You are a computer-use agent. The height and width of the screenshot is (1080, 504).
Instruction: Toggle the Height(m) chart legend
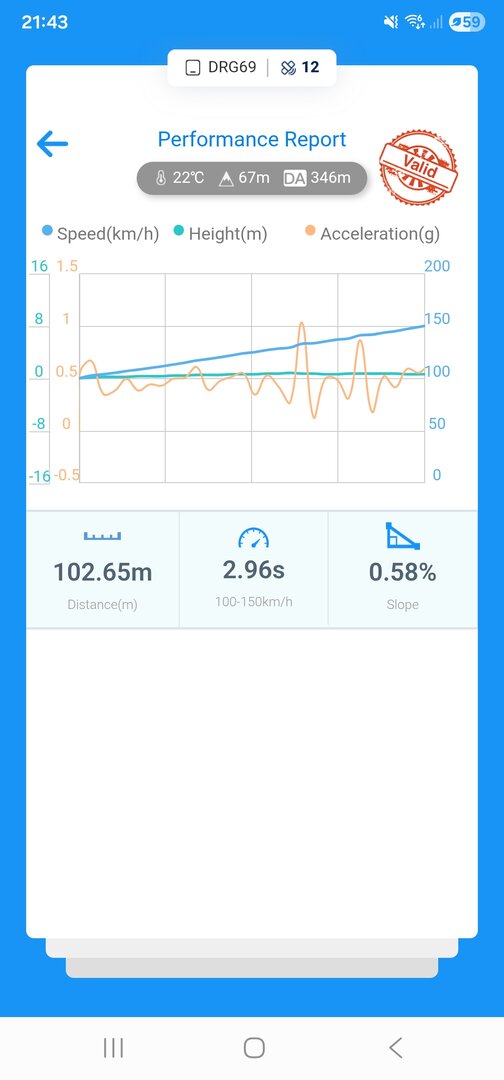[220, 233]
